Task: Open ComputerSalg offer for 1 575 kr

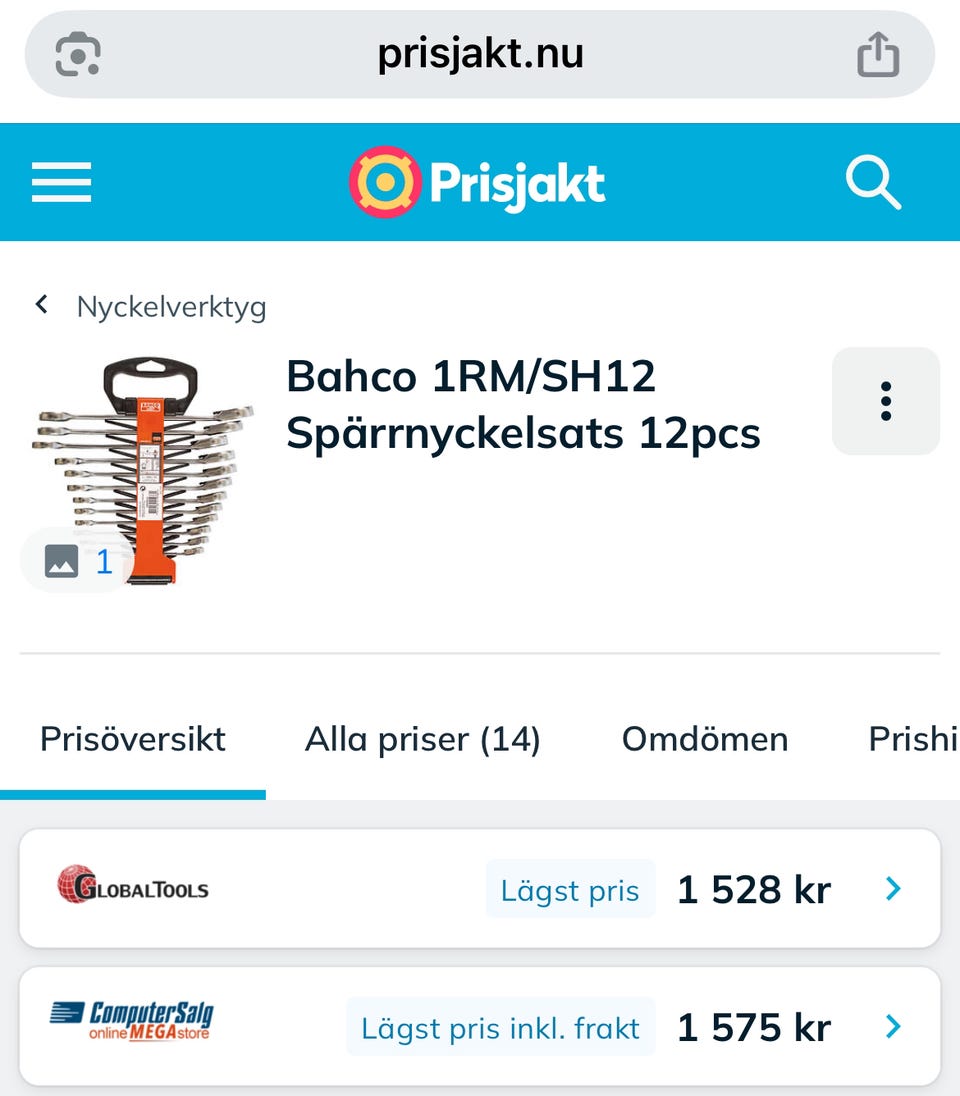Action: tap(480, 1026)
